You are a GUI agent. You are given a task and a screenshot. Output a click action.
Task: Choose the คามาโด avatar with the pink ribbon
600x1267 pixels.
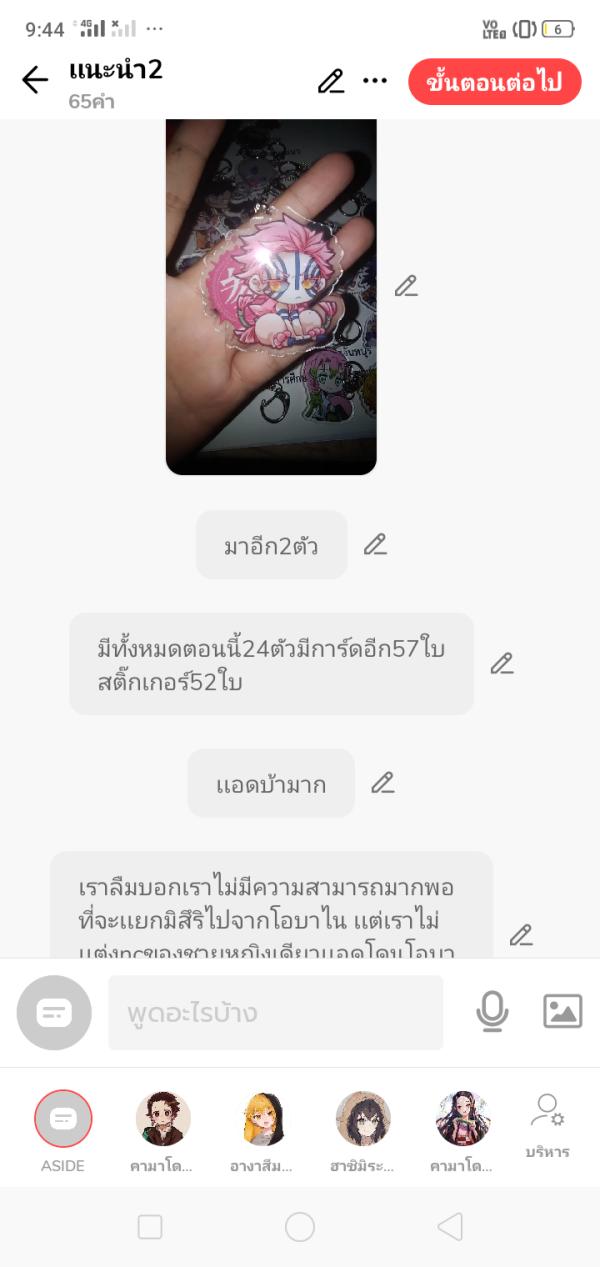(463, 1119)
